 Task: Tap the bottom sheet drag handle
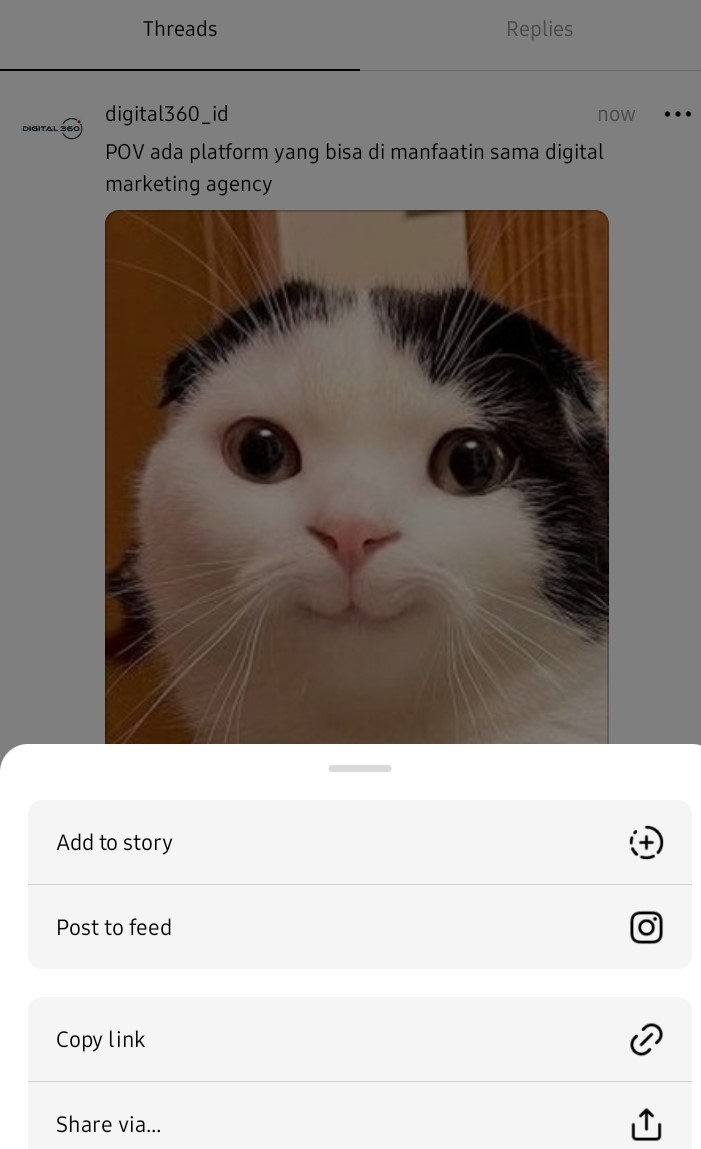[359, 768]
